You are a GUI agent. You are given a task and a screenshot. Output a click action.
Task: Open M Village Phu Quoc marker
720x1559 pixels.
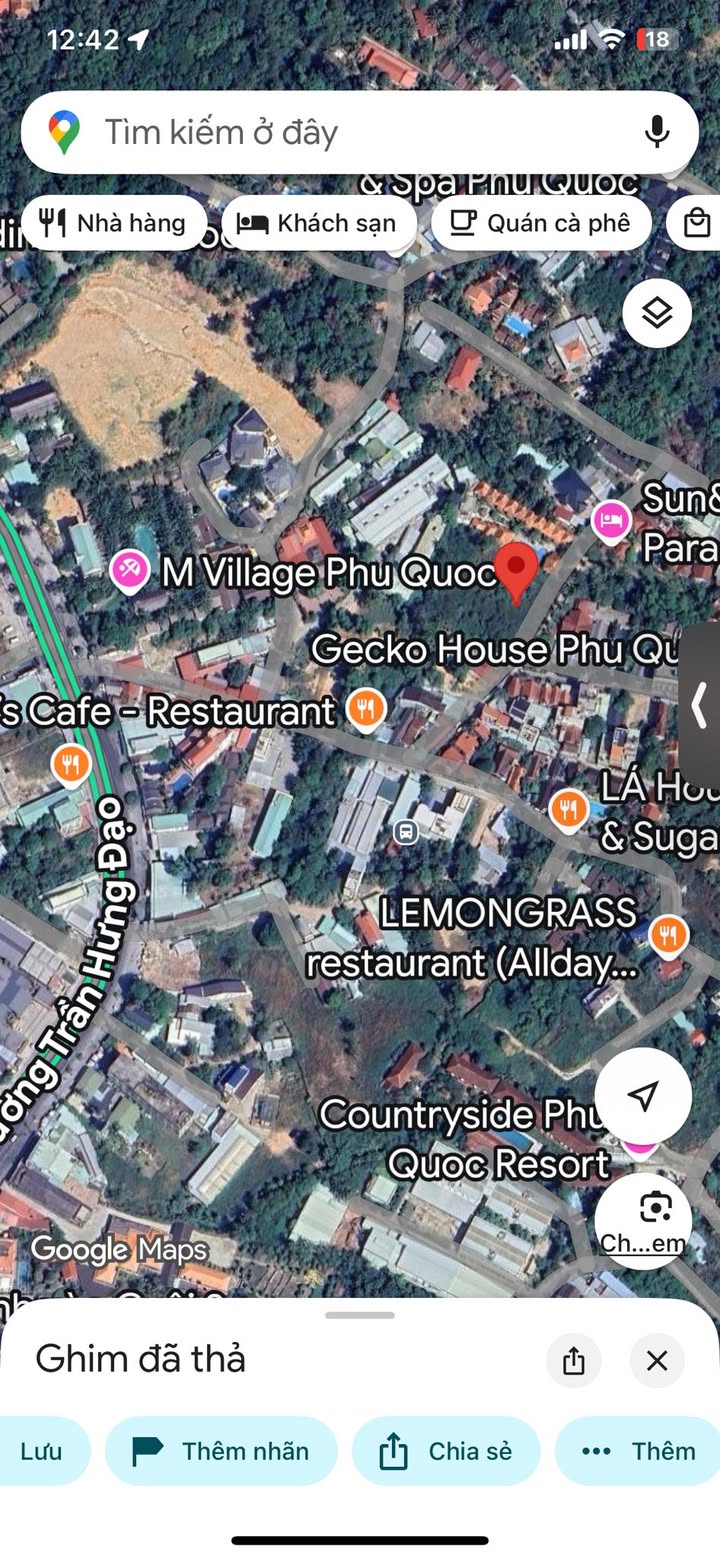coord(129,572)
